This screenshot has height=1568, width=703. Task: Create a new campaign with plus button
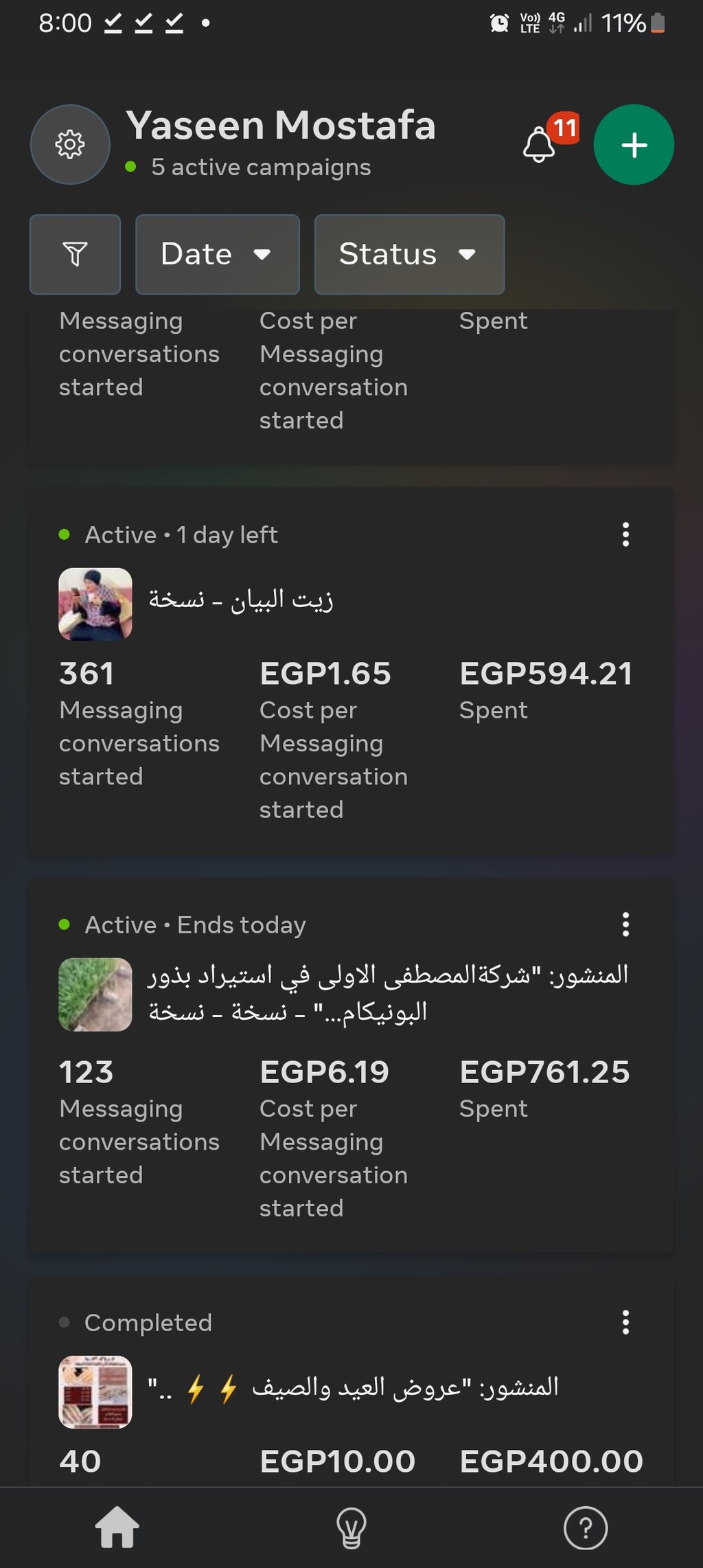pyautogui.click(x=633, y=144)
